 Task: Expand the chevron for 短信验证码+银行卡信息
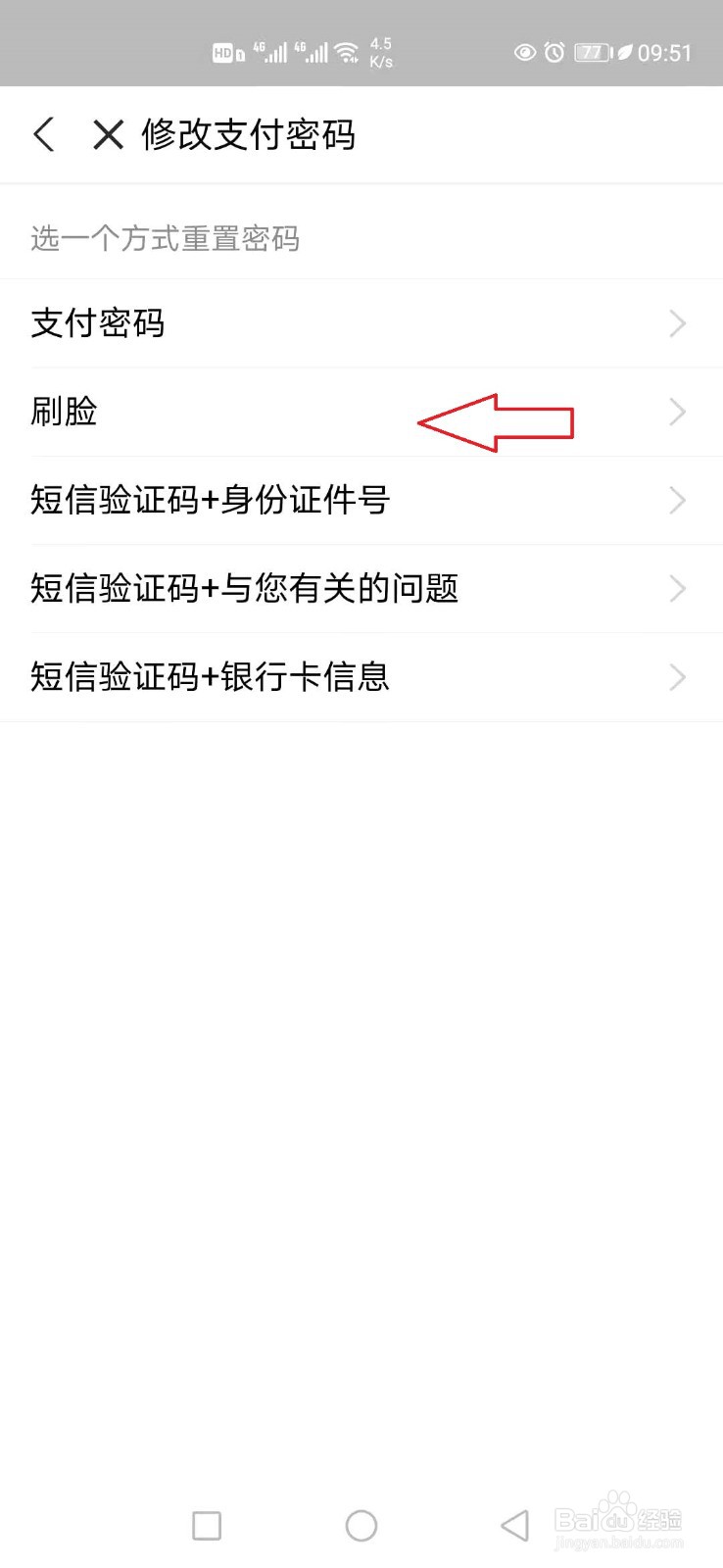click(x=677, y=677)
